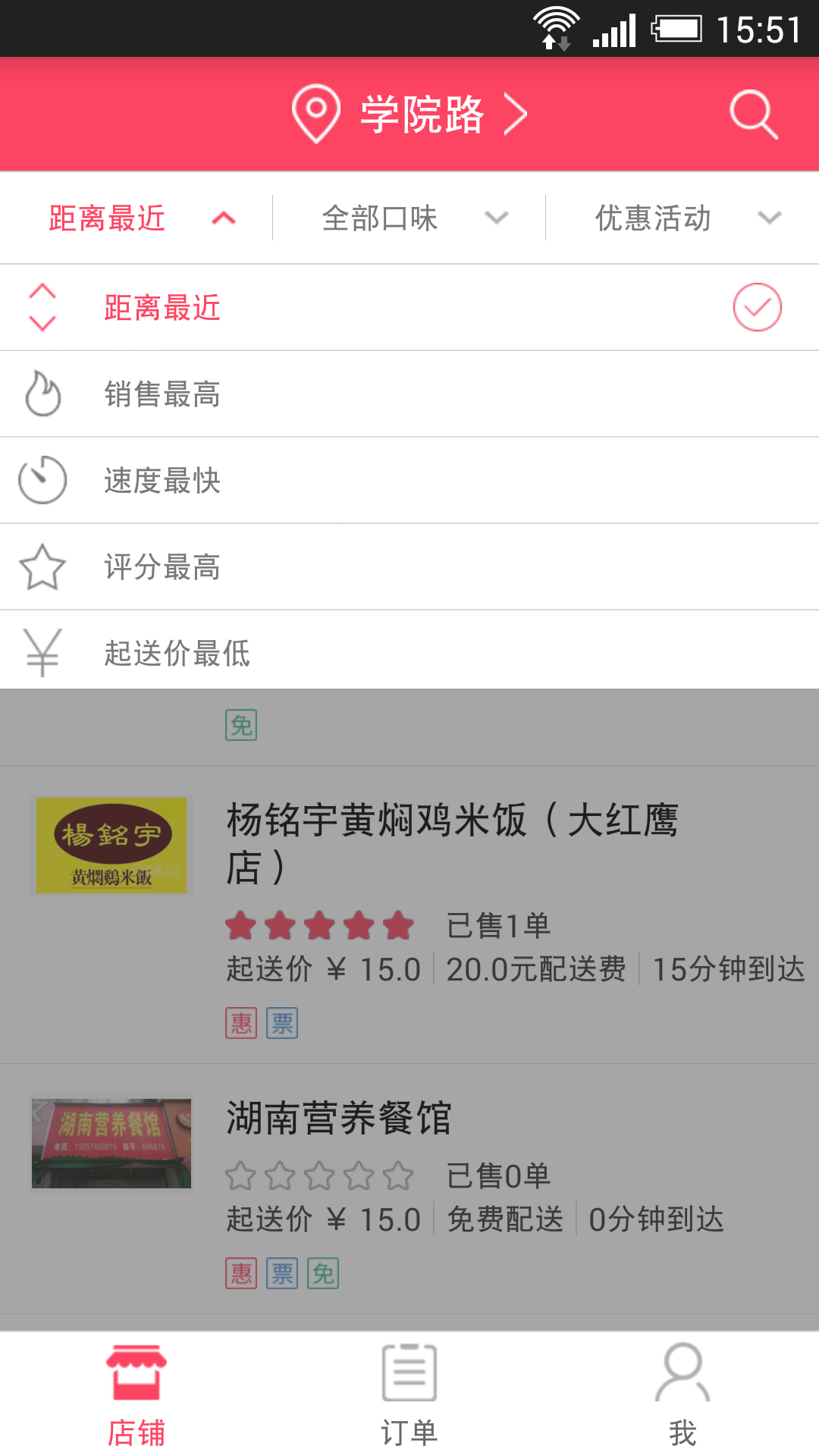Screen dimensions: 819x1456
Task: Select the checked 距离最近 sort option
Action: [409, 308]
